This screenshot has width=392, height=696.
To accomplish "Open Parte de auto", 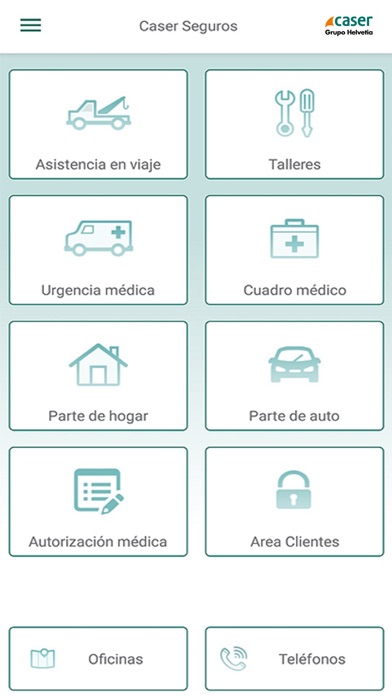I will (x=294, y=376).
